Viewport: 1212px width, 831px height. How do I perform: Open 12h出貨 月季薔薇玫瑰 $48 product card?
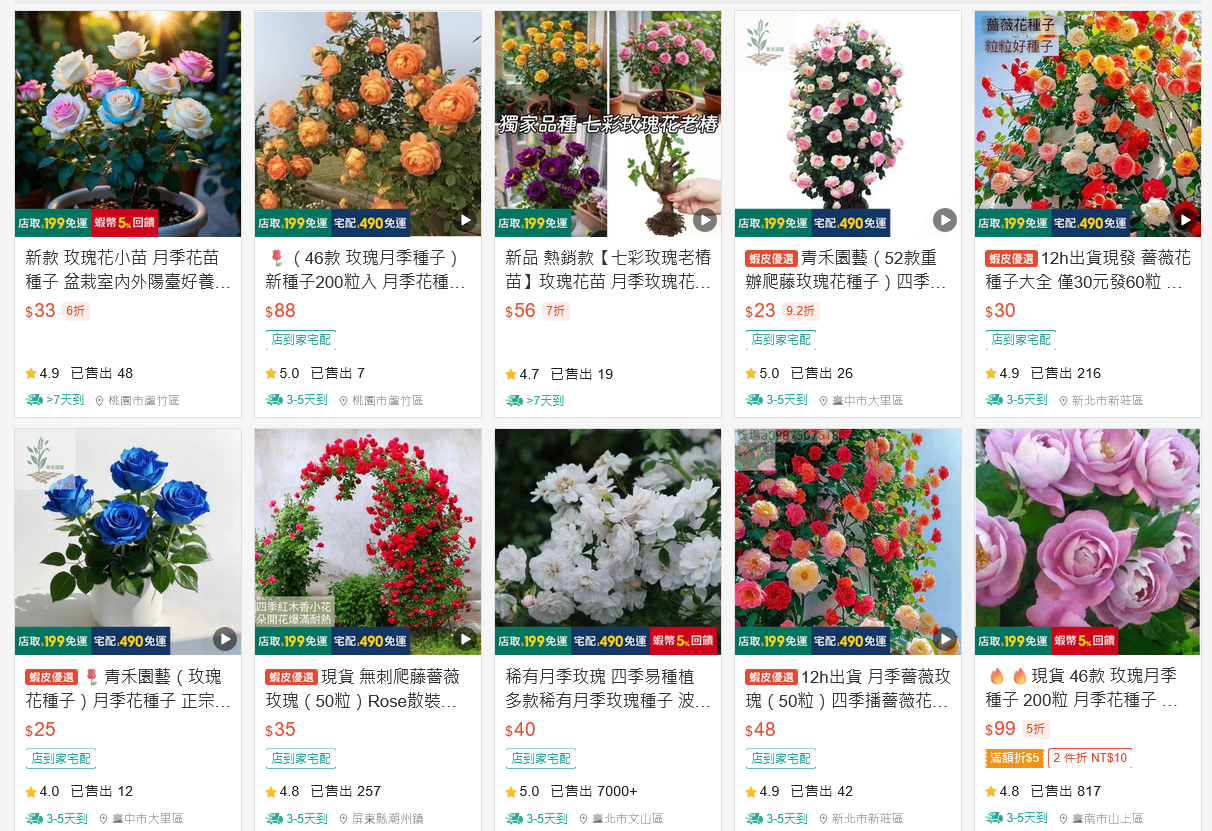[x=848, y=542]
